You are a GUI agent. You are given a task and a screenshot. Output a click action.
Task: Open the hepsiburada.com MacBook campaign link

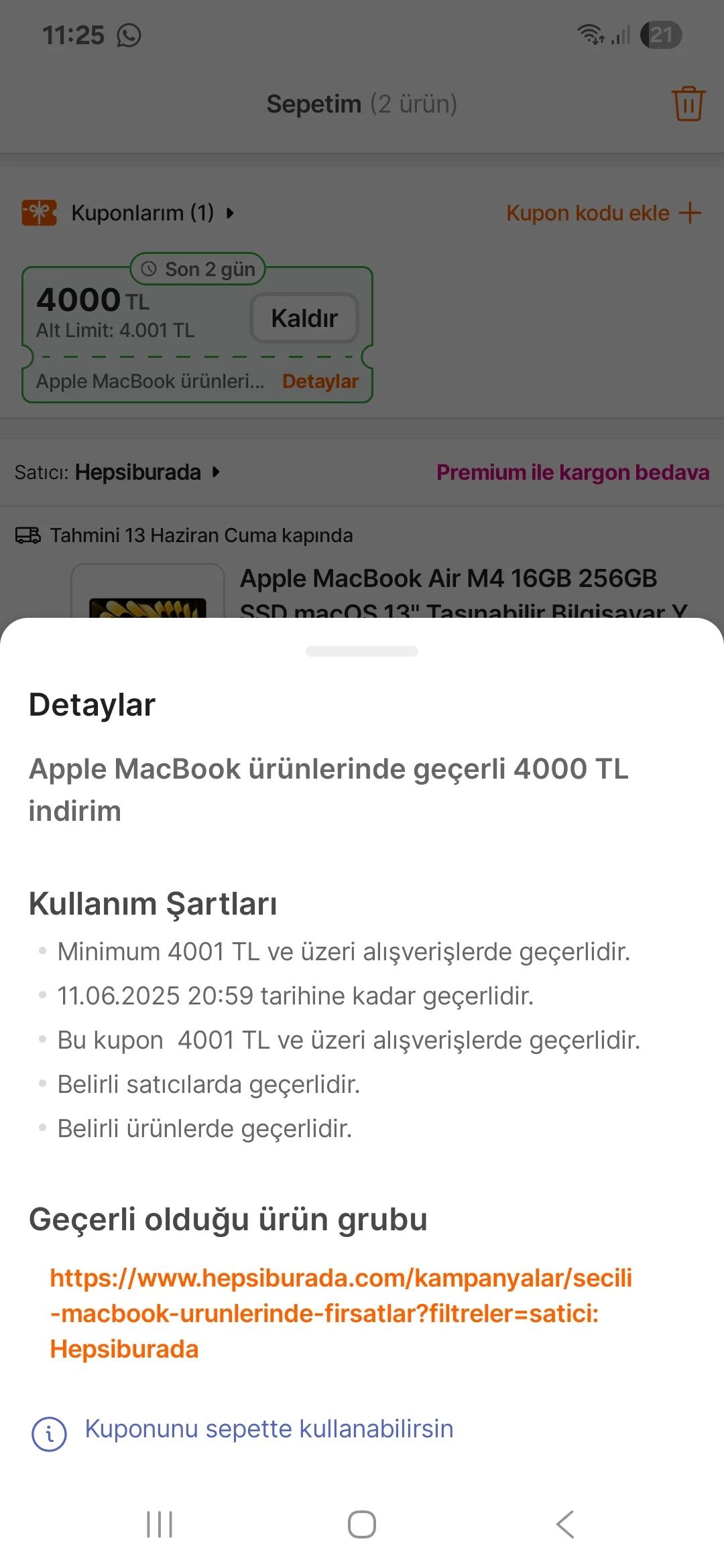coord(341,1313)
